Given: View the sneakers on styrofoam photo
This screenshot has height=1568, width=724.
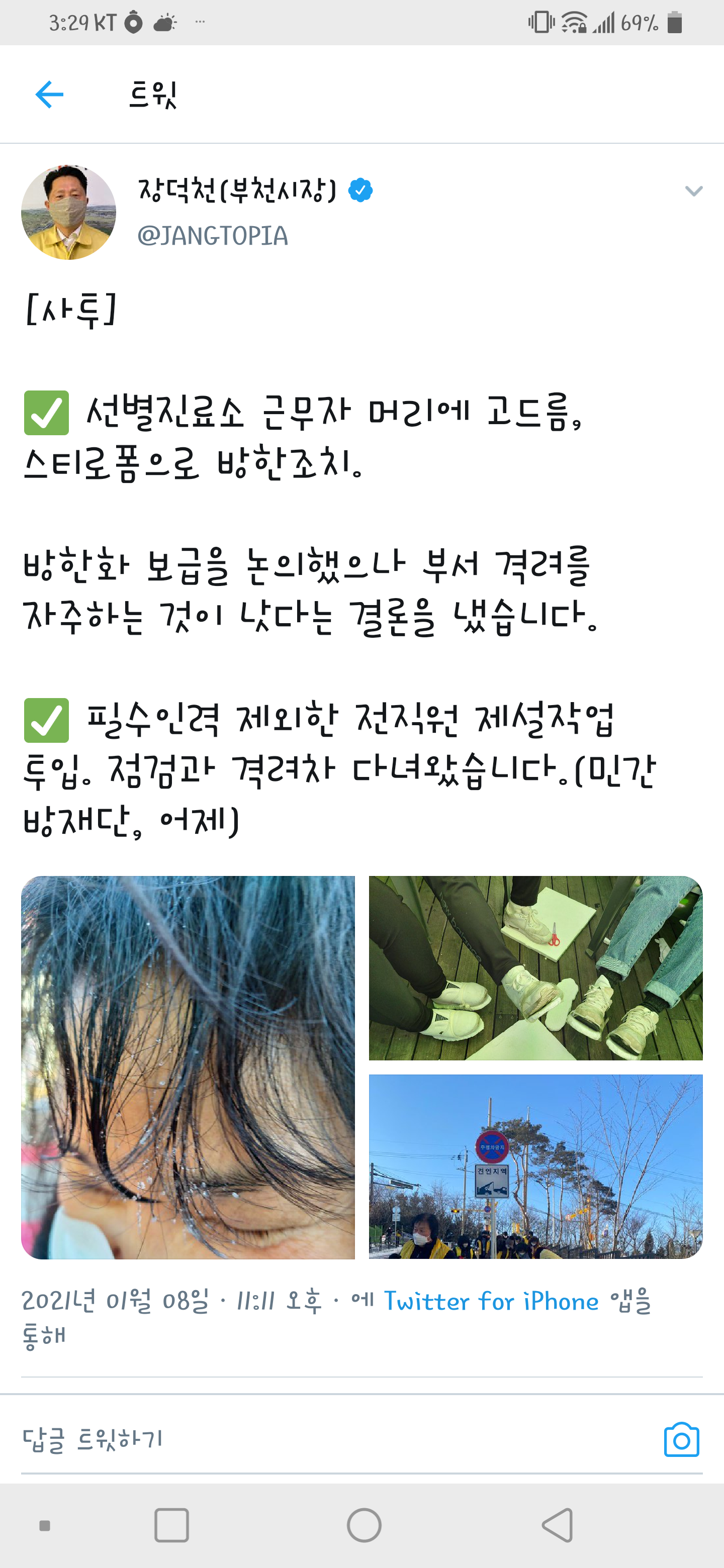Looking at the screenshot, I should [536, 968].
